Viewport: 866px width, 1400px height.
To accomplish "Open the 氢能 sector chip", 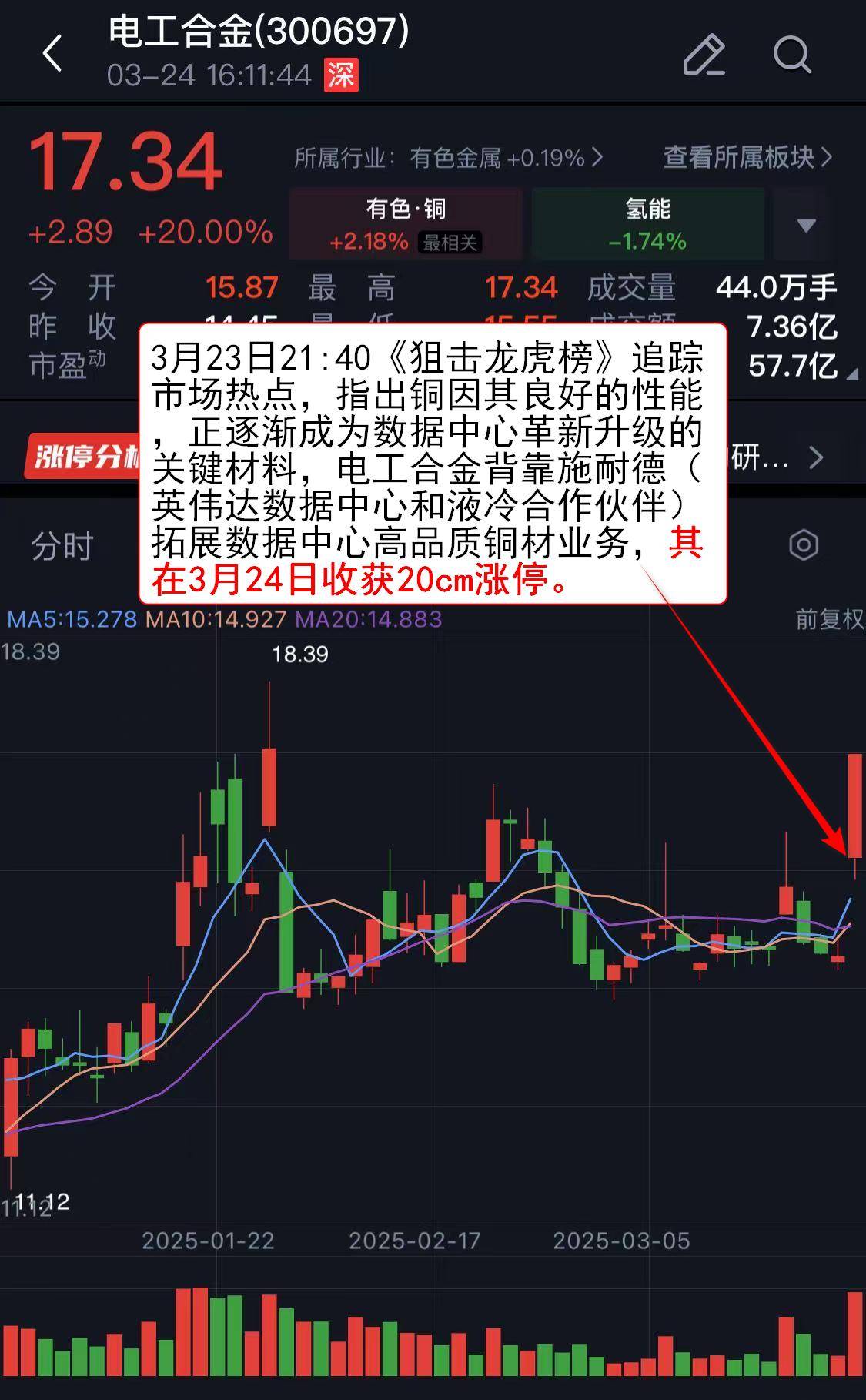I will 647,224.
